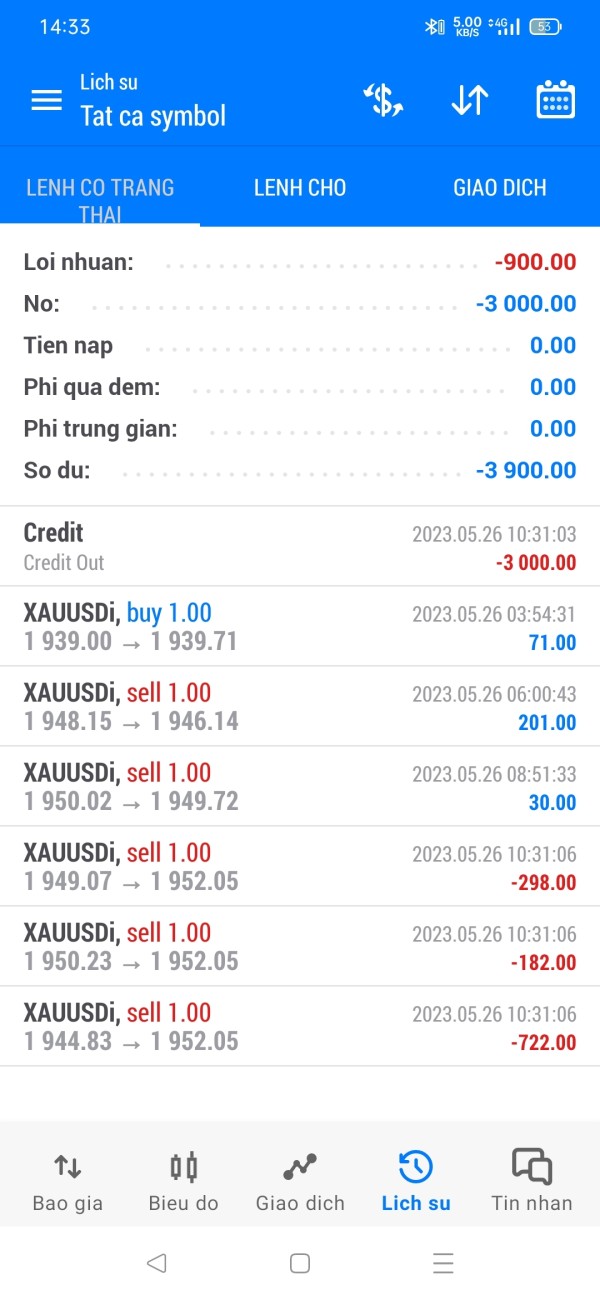
Task: Open the Credit Out -3 000.00 entry
Action: click(x=300, y=547)
